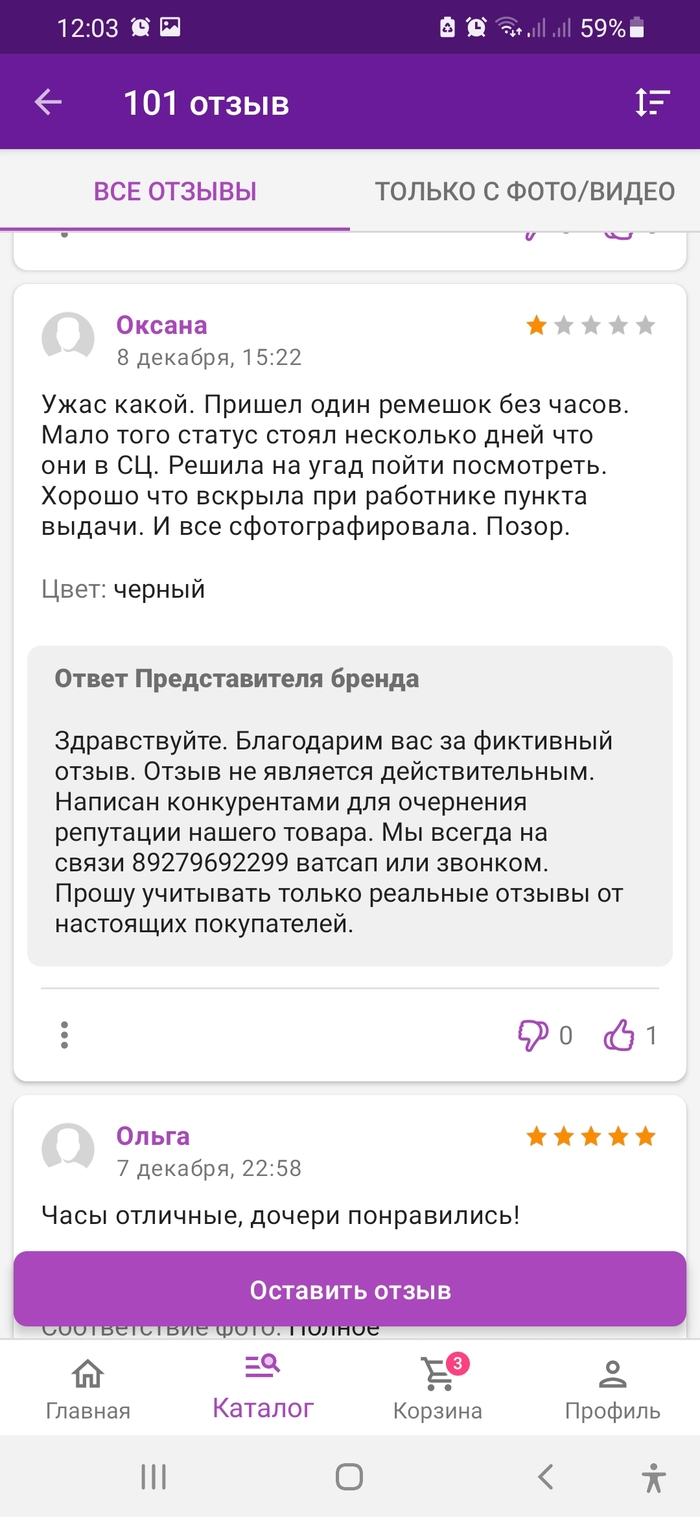This screenshot has height=1517, width=700.
Task: Open the system recent apps view
Action: (153, 1476)
